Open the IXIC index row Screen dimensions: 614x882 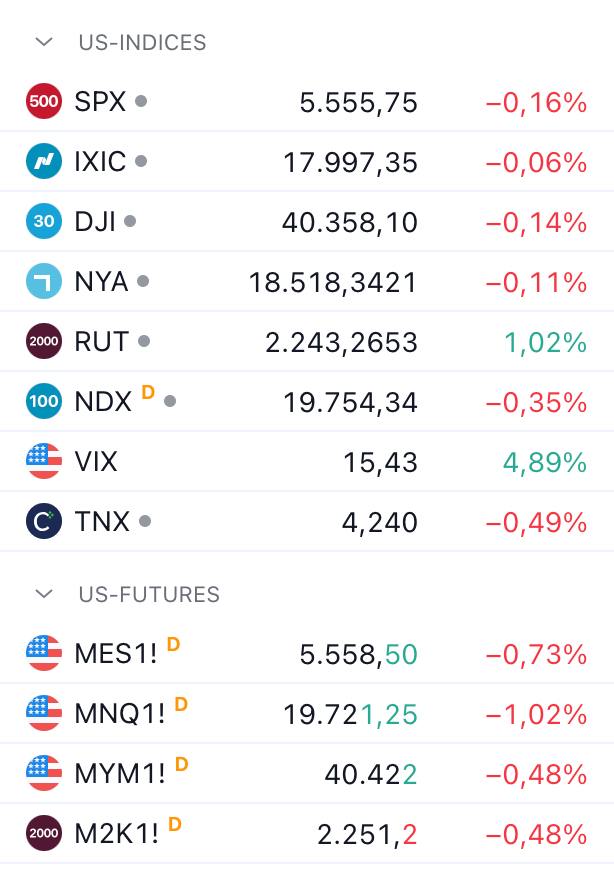point(100,162)
